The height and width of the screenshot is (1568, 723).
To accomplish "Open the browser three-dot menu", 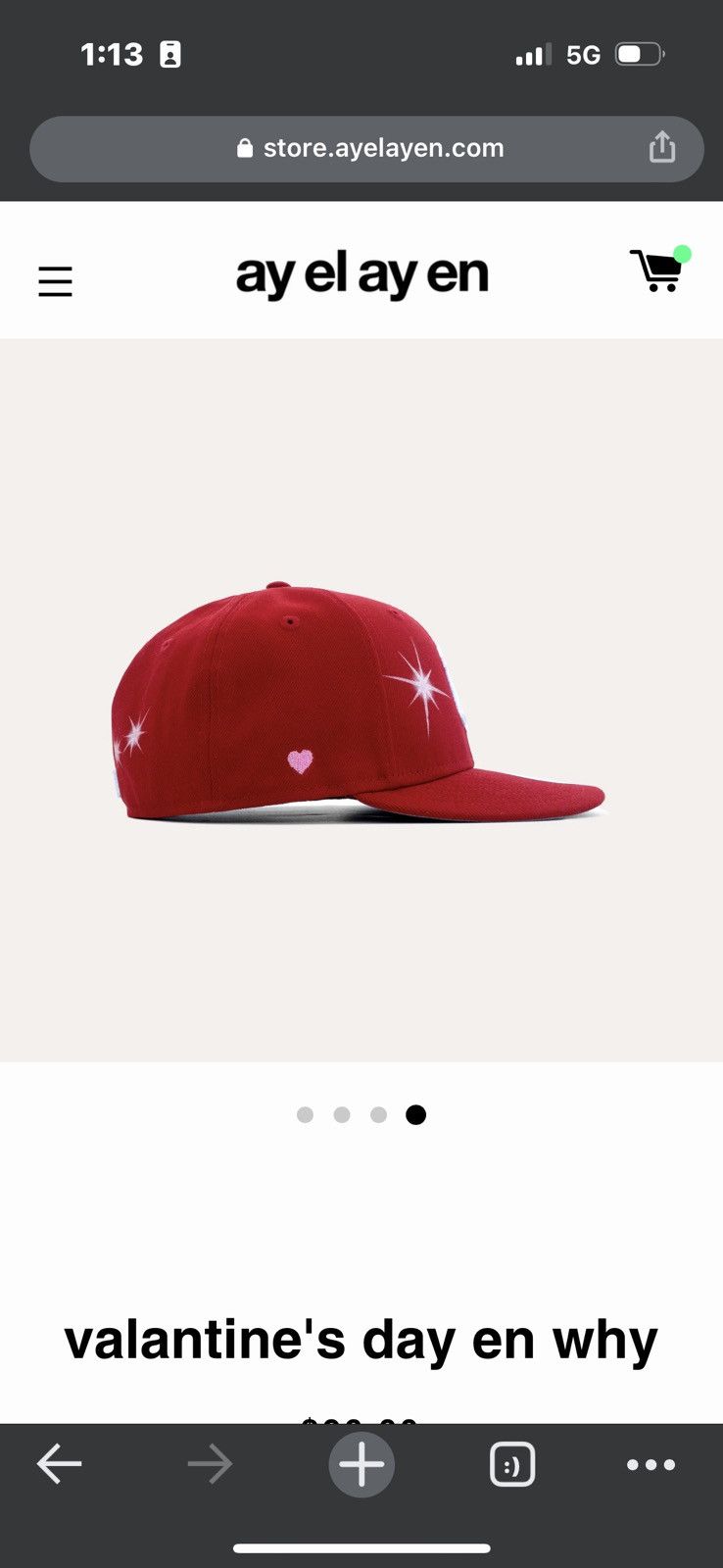I will (x=651, y=1465).
